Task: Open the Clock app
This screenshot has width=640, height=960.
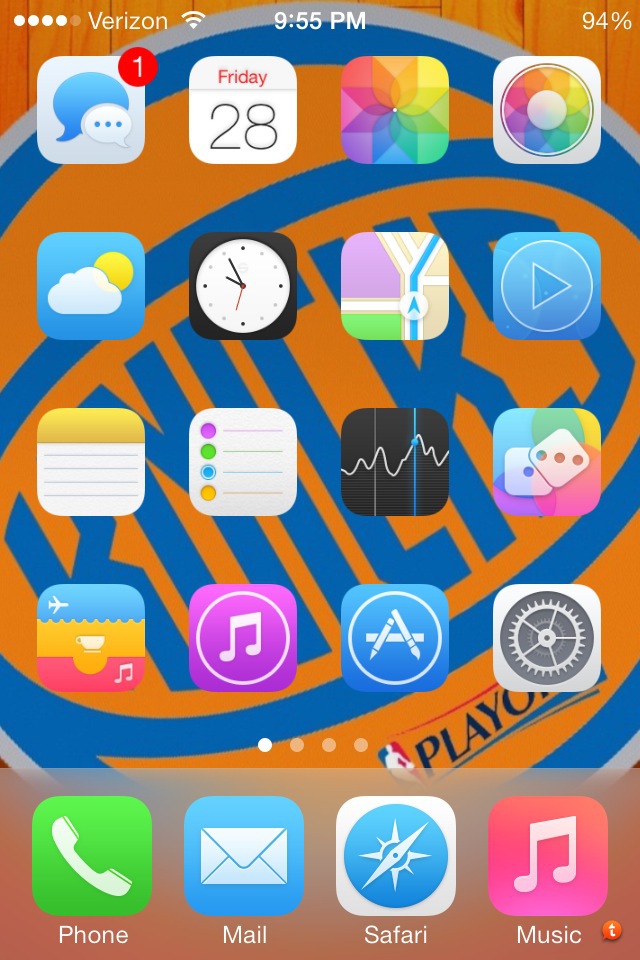Action: [243, 286]
